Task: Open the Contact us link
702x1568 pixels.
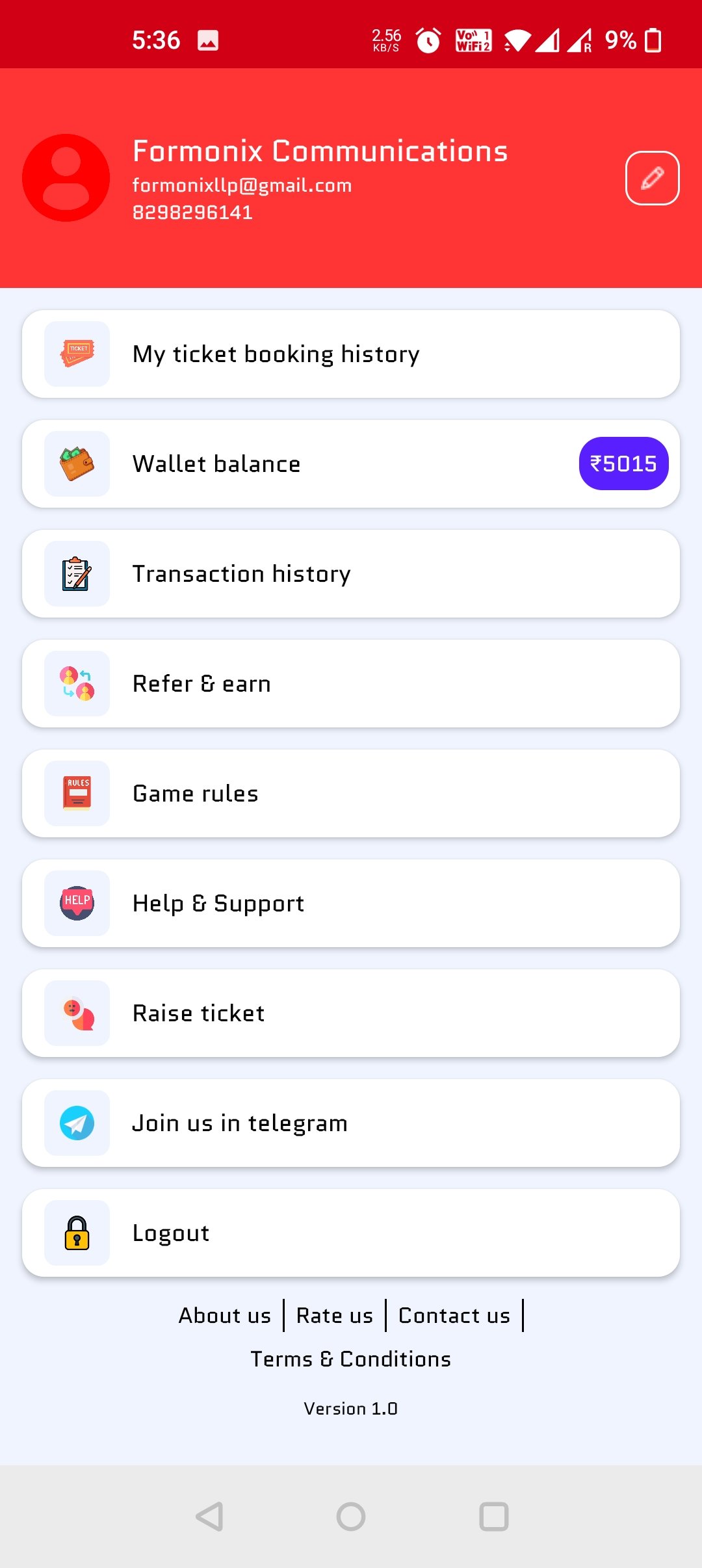Action: [454, 1316]
